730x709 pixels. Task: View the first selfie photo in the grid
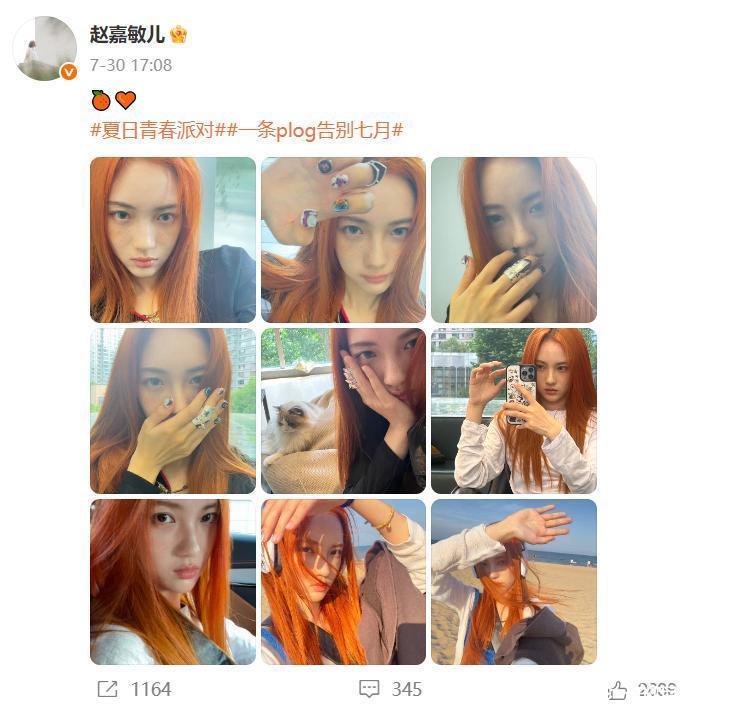point(173,239)
